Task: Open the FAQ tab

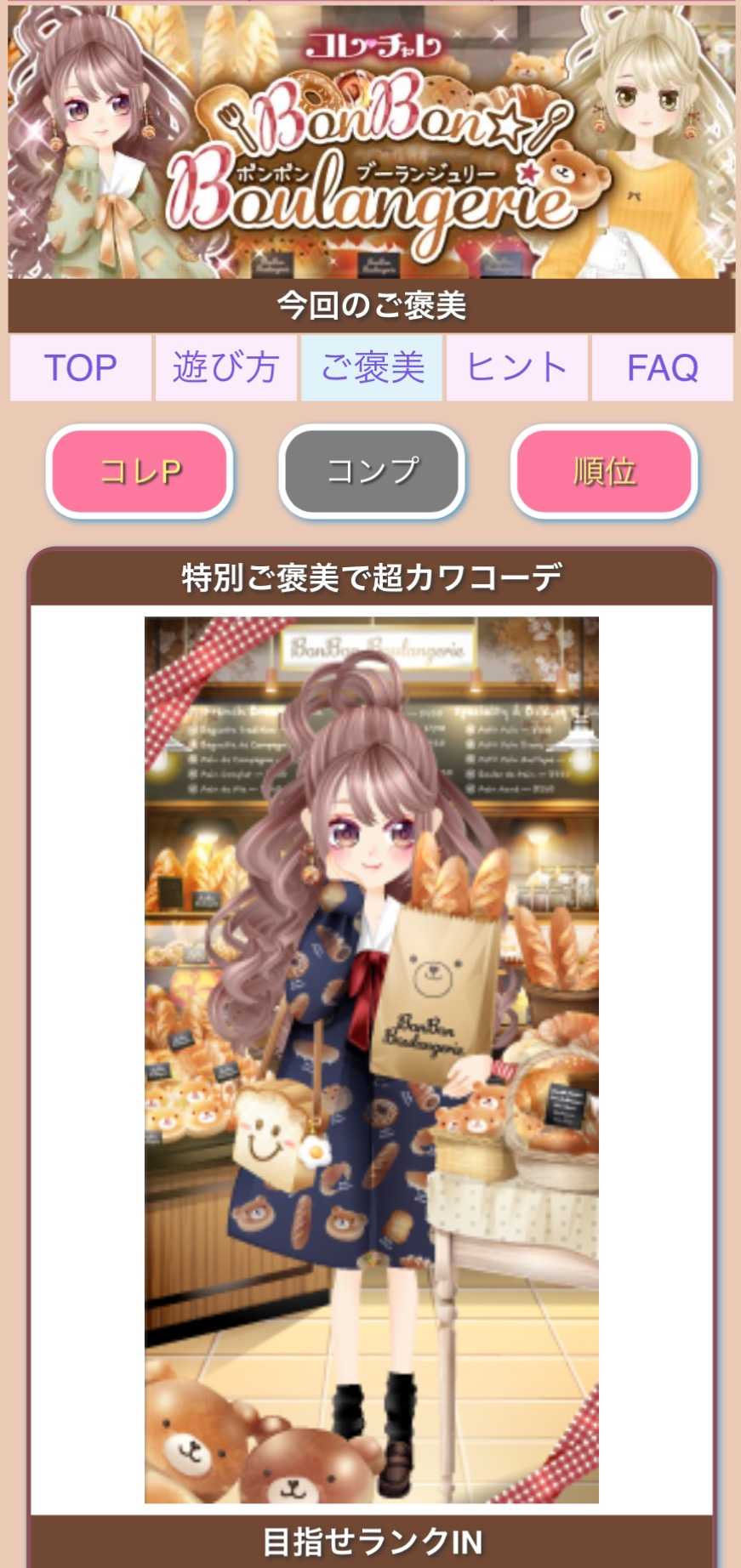Action: (662, 368)
